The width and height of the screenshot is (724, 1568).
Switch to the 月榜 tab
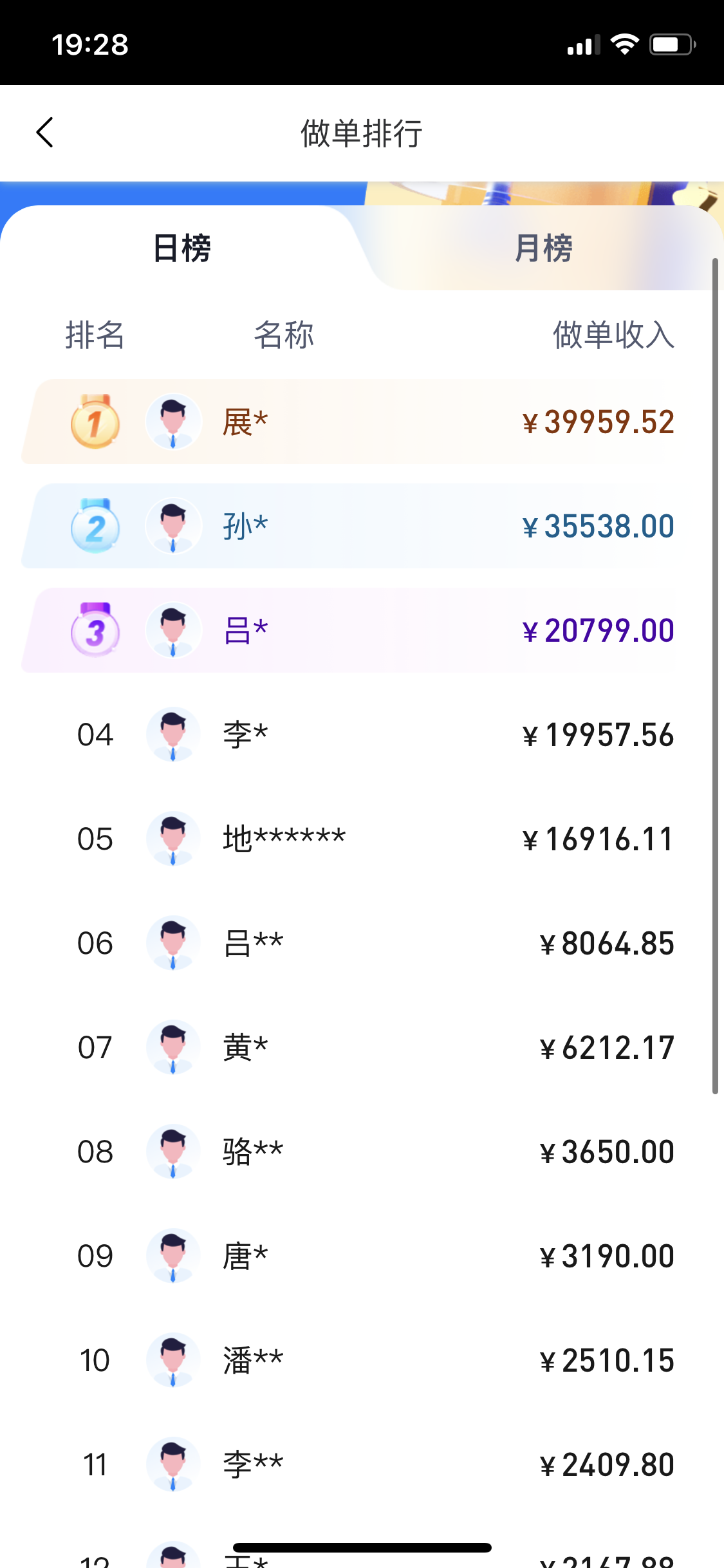click(x=543, y=248)
